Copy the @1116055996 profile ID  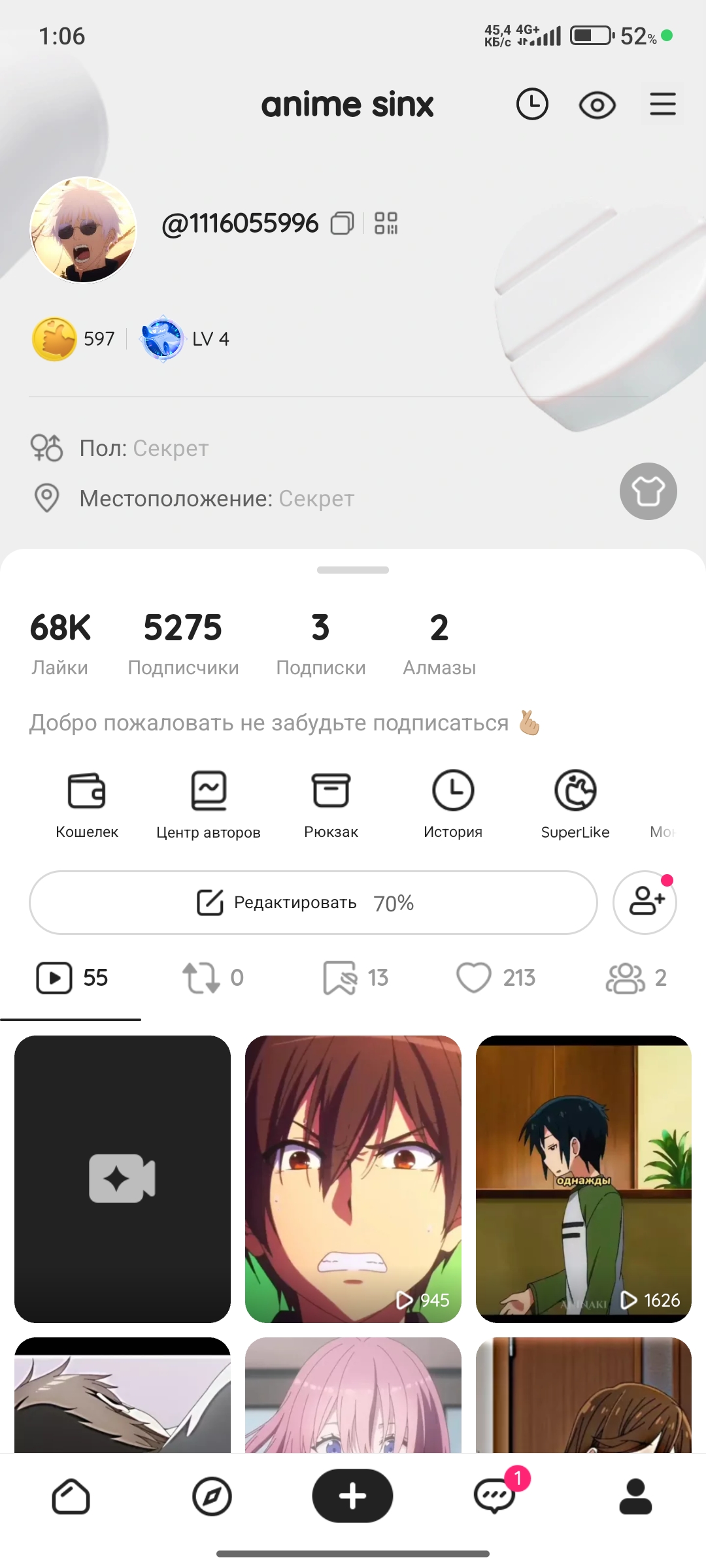342,223
